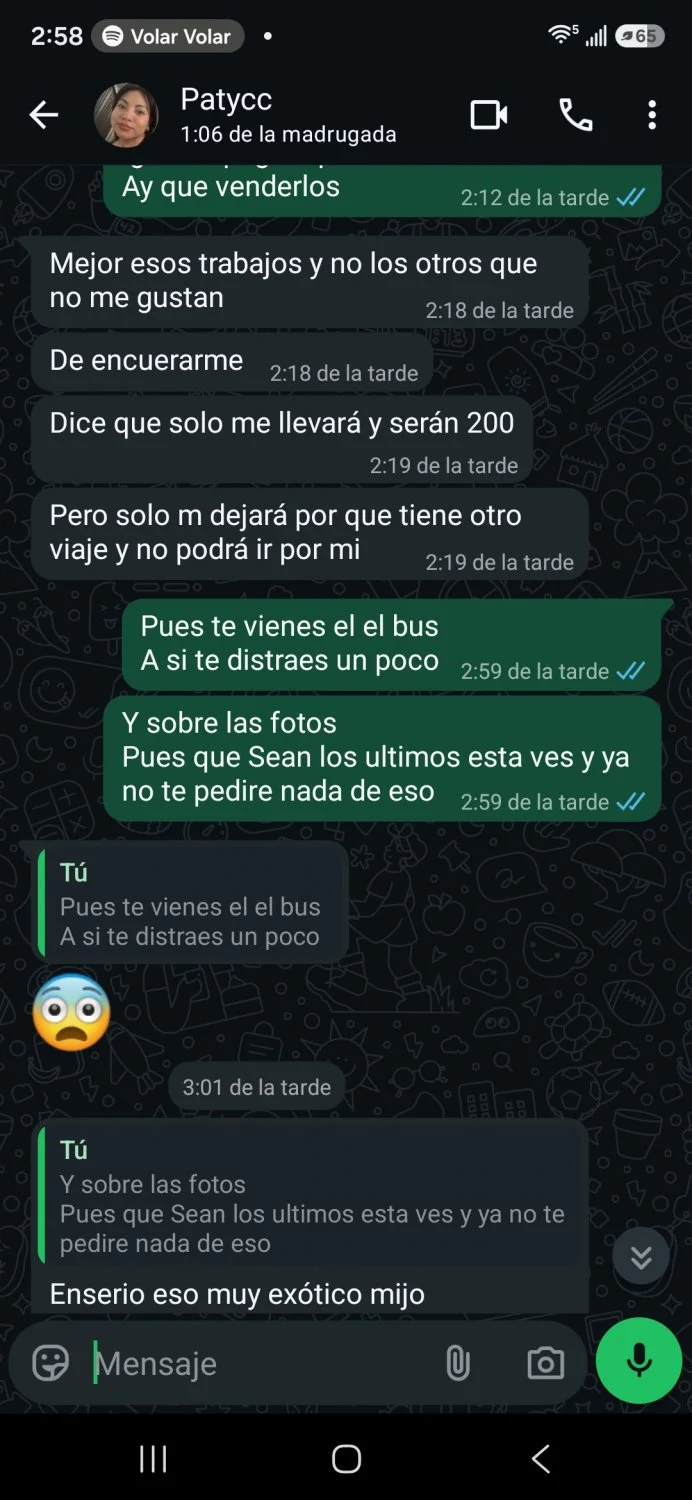Go back to the chat list
The height and width of the screenshot is (1500, 692).
point(43,116)
